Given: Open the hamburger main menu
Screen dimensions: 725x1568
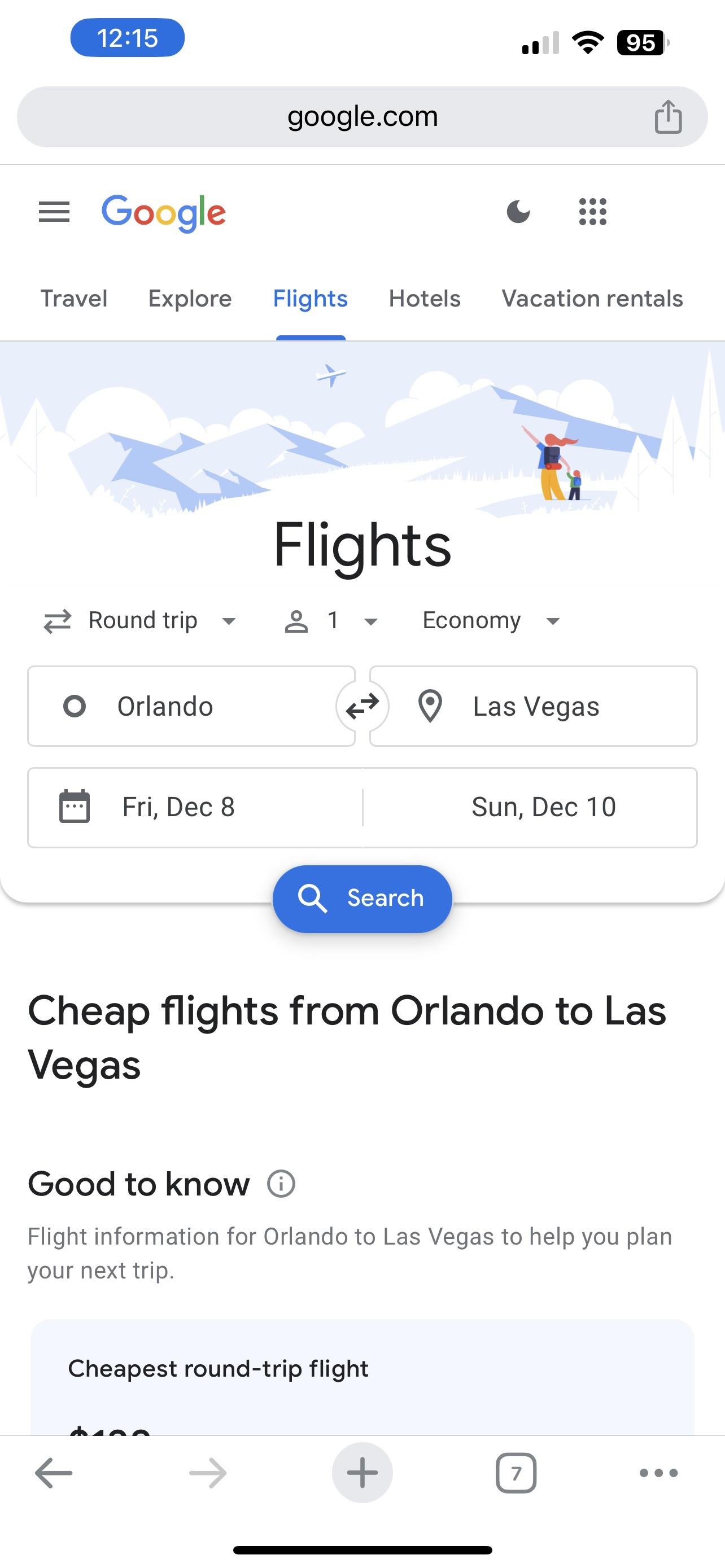Looking at the screenshot, I should tap(54, 212).
